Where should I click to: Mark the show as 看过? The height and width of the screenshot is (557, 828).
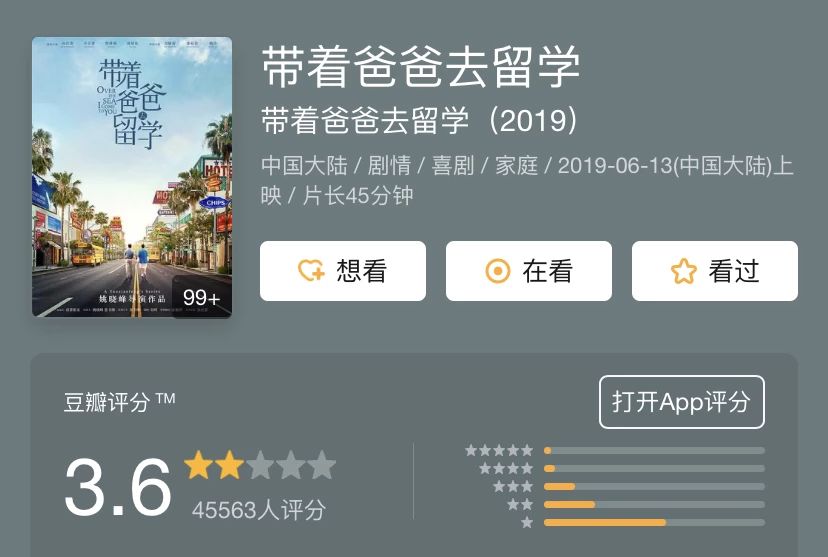tap(714, 271)
